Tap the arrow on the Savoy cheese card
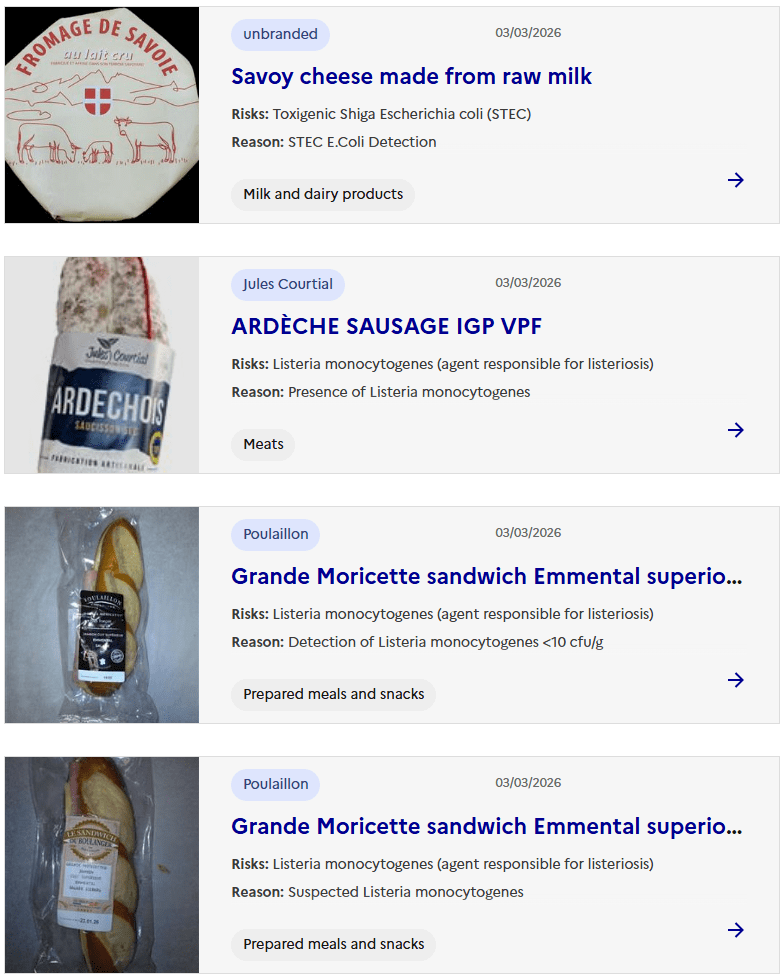Image resolution: width=783 pixels, height=978 pixels. tap(736, 180)
